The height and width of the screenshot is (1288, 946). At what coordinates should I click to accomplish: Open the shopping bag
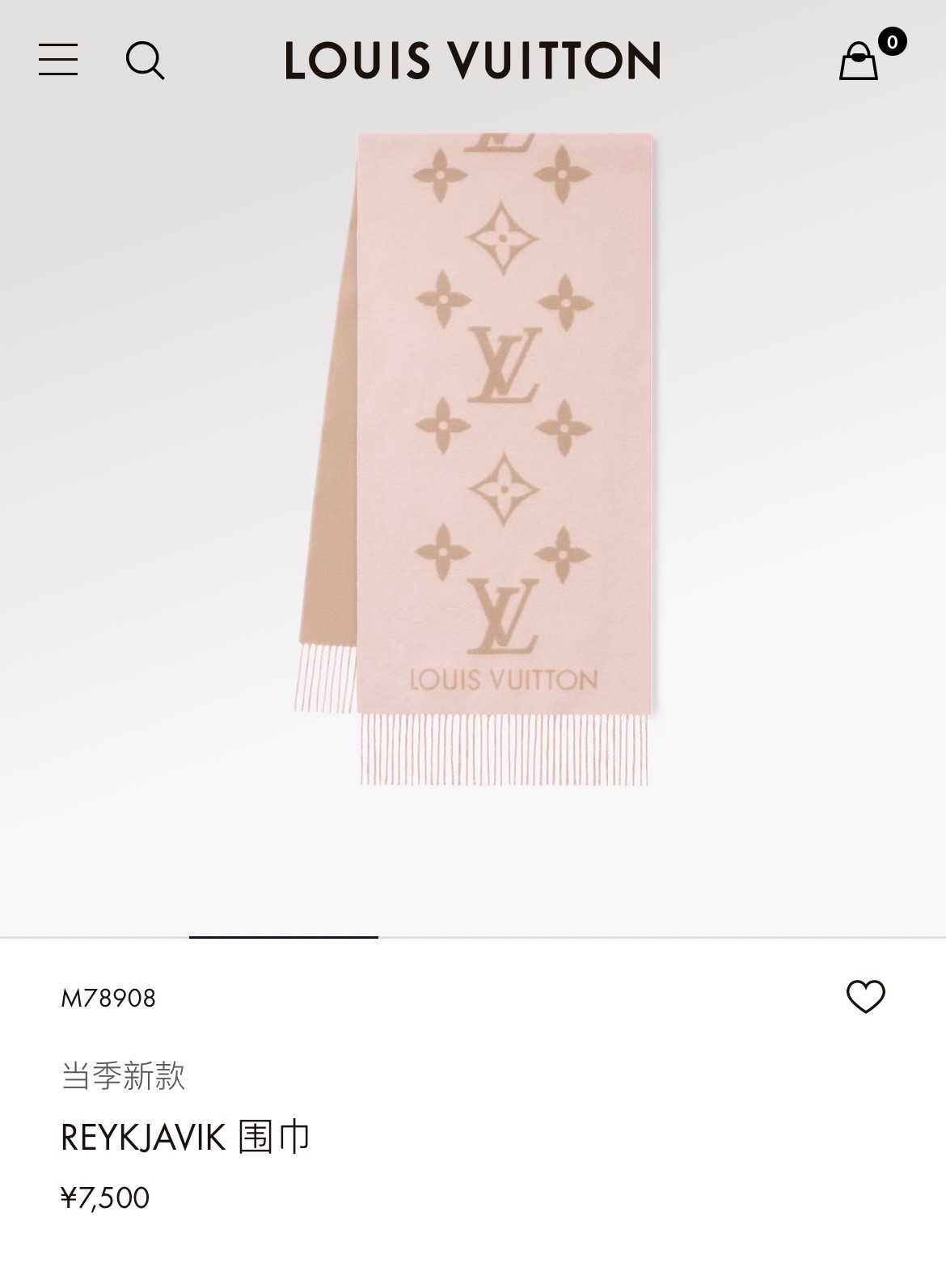(x=859, y=61)
